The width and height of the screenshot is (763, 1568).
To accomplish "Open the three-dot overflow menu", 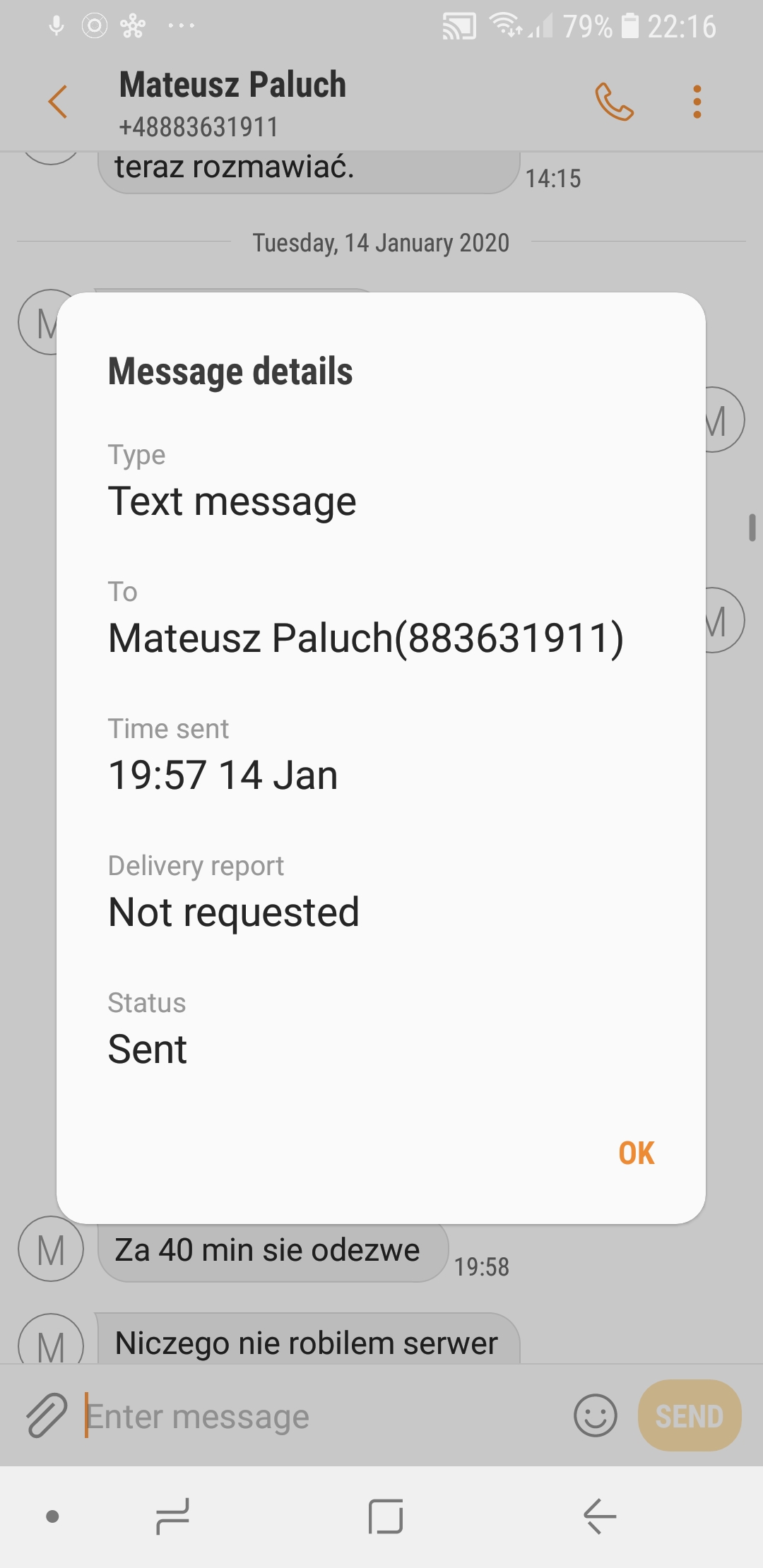I will pos(697,102).
